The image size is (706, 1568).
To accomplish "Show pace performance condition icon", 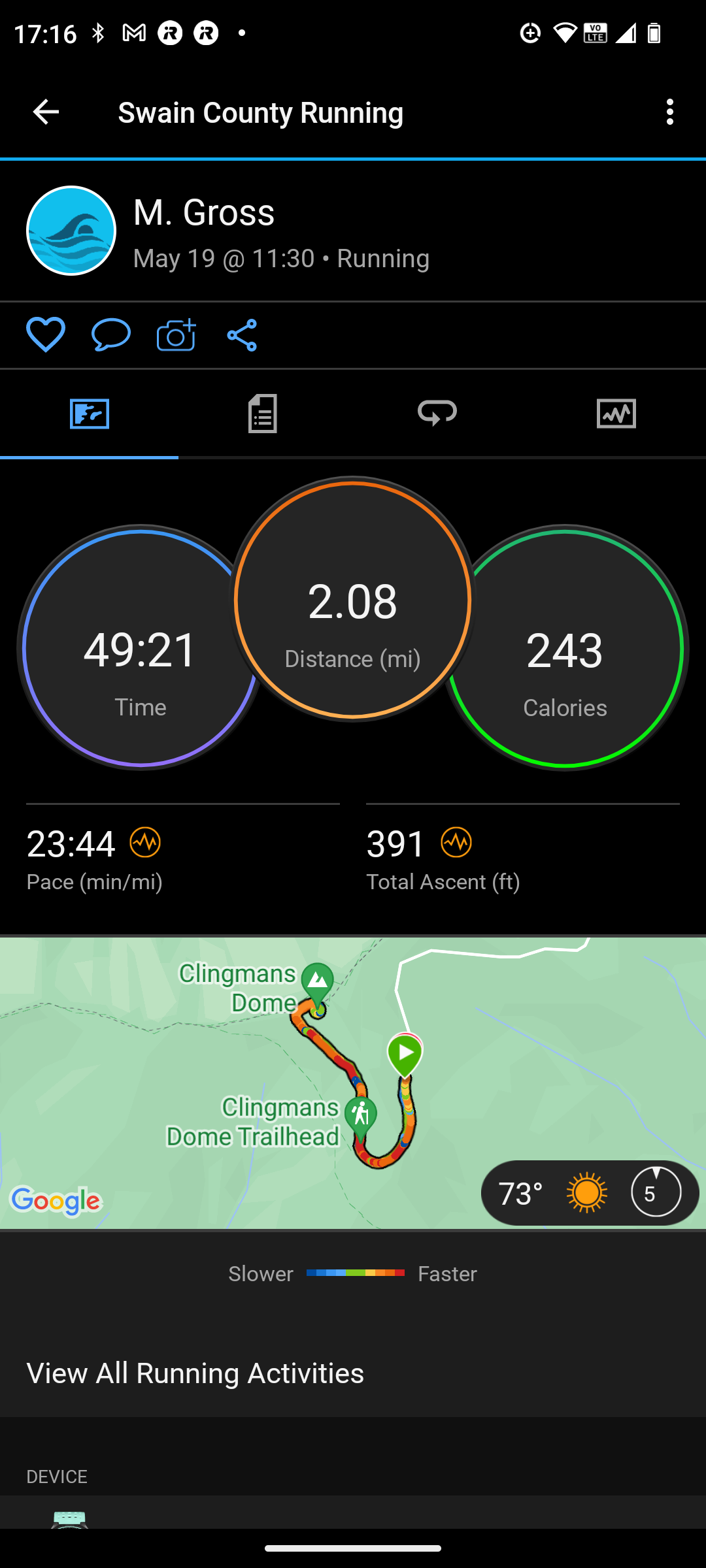I will tap(145, 842).
